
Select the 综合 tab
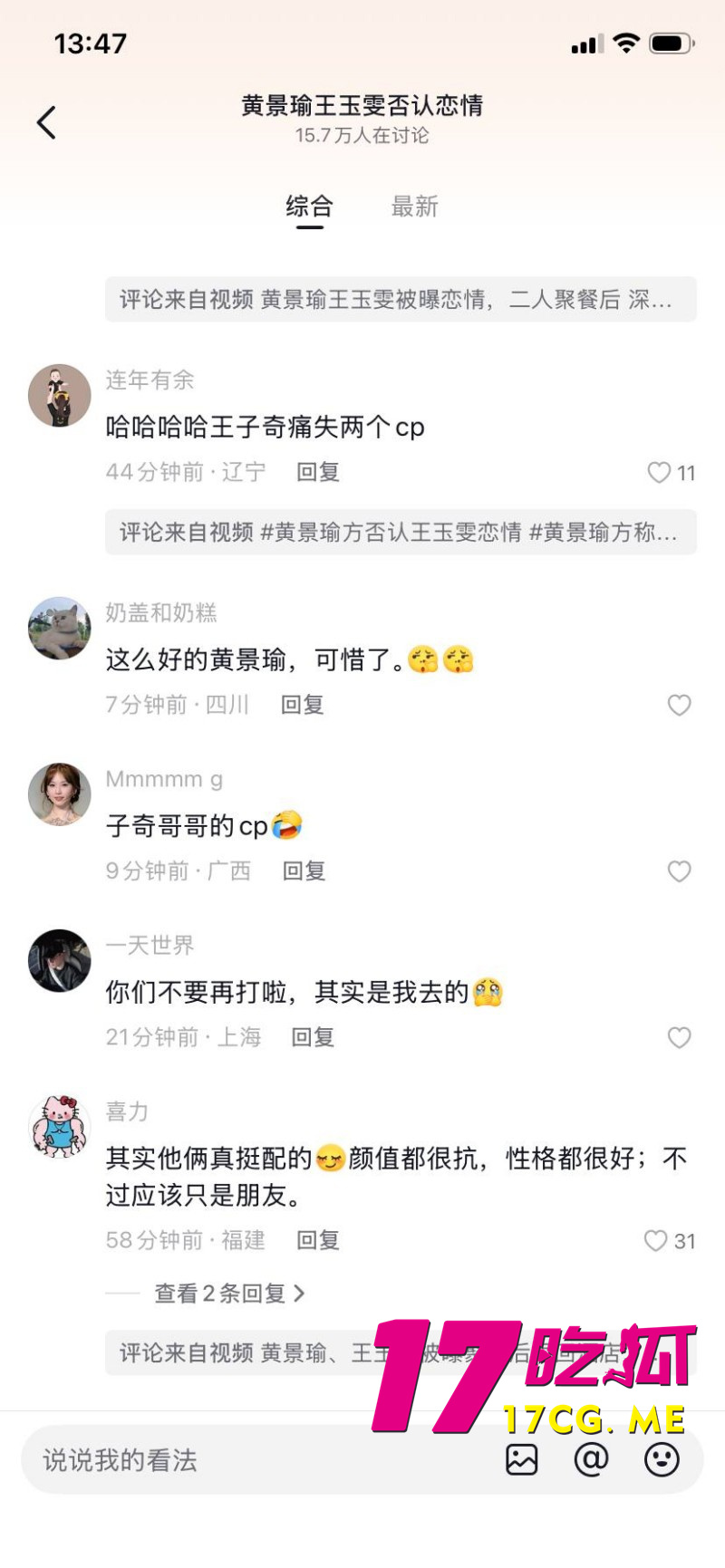pos(311,207)
